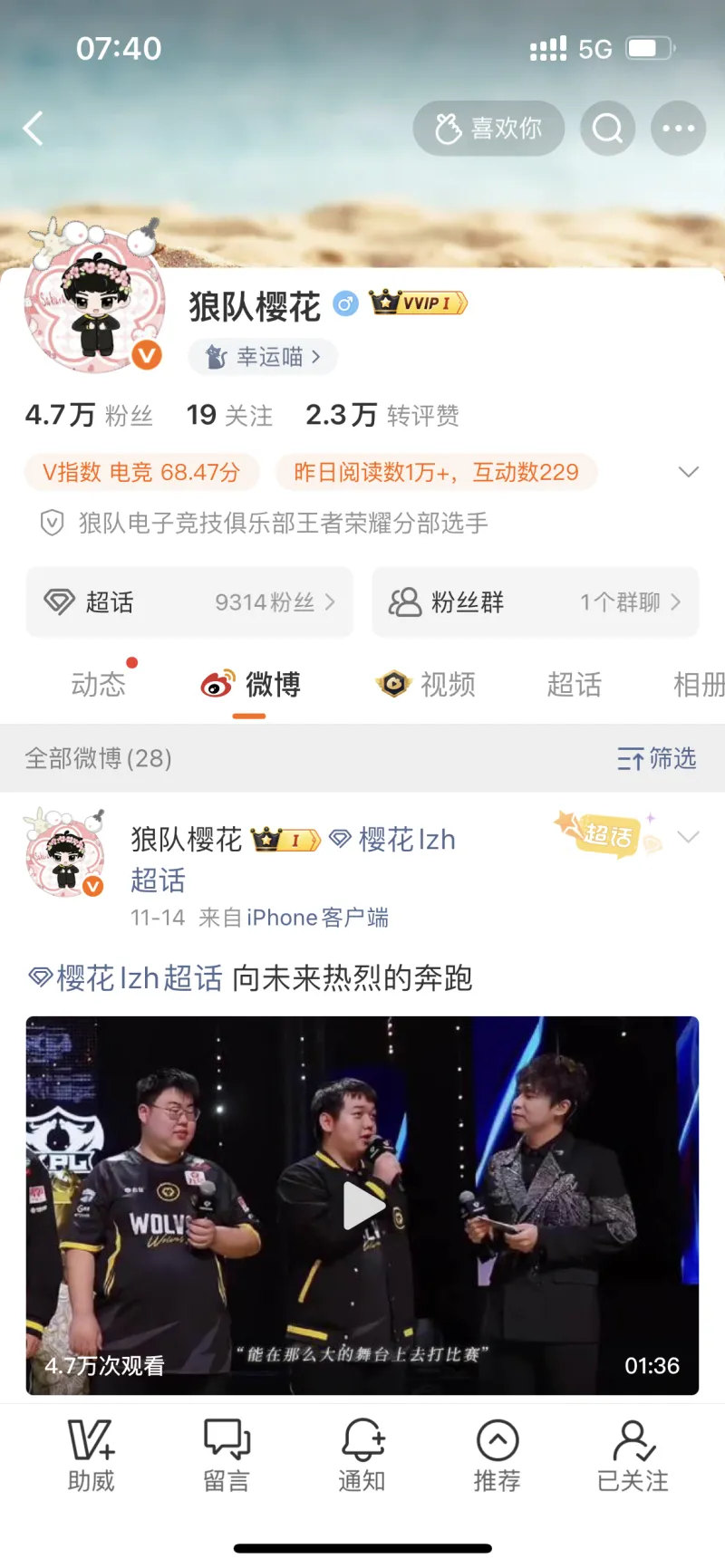
Task: Open search on this profile
Action: tap(607, 129)
